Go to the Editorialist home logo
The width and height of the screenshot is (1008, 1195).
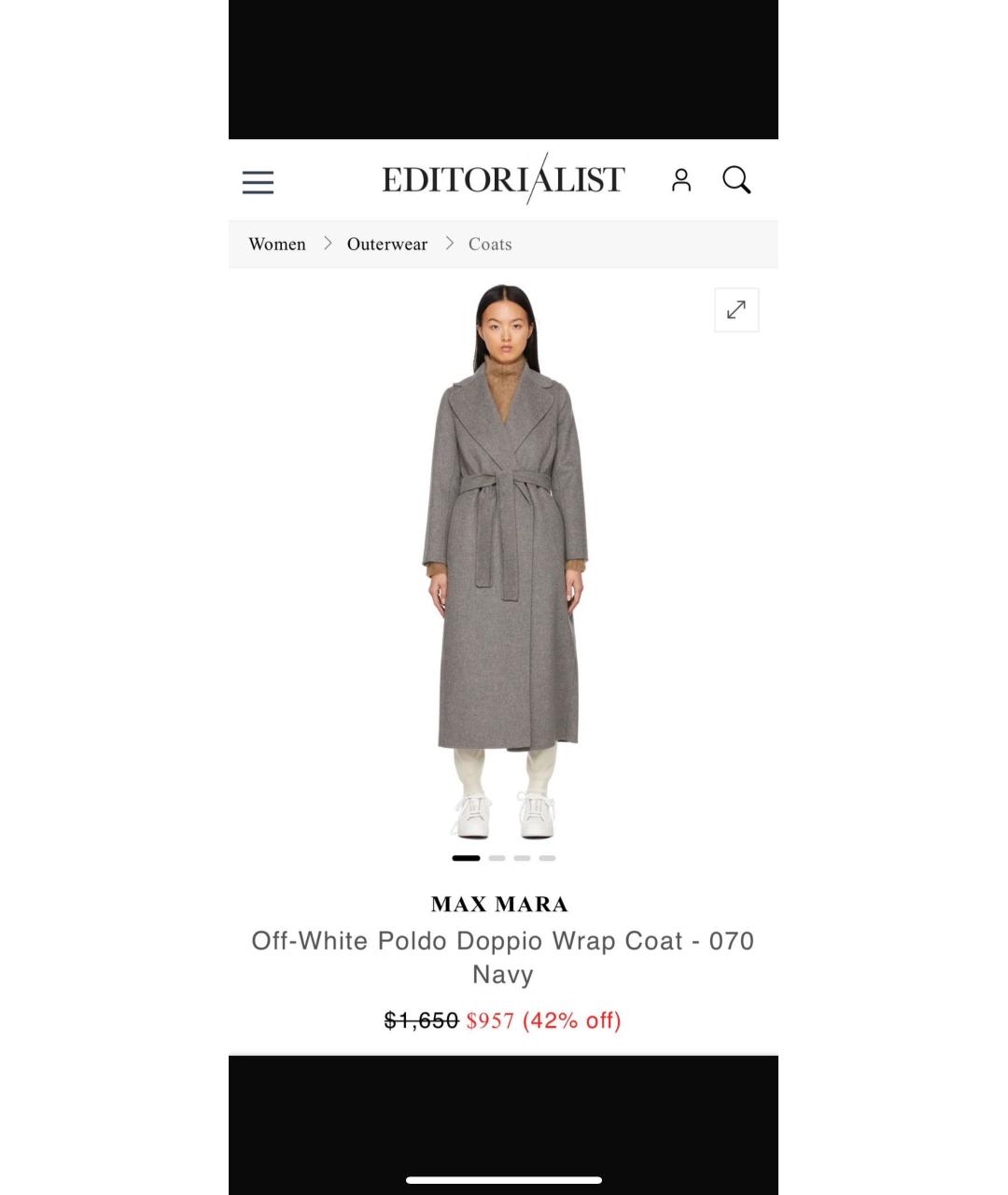(x=503, y=179)
